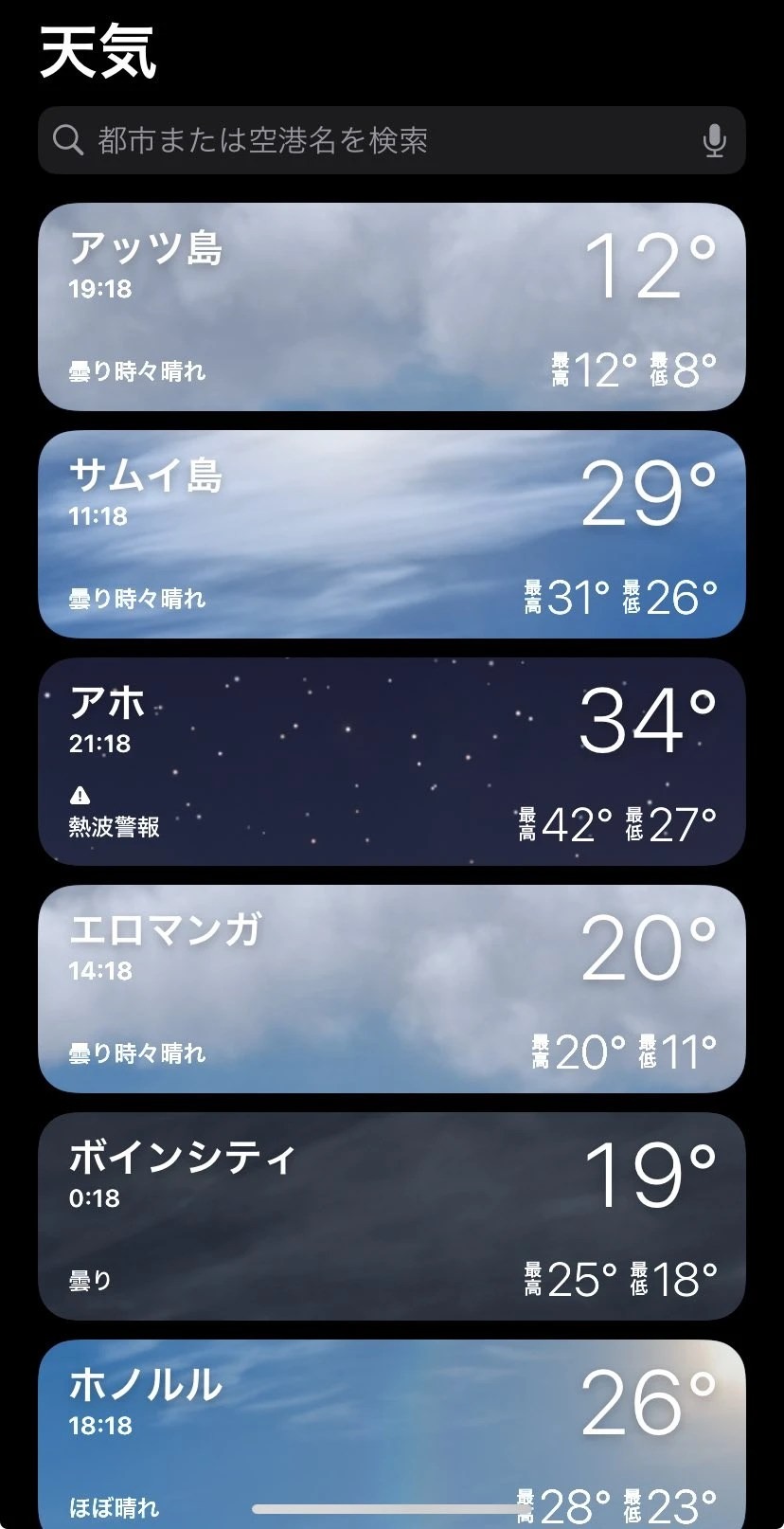Open the アッツ島 weather card
The image size is (784, 1529).
point(392,307)
